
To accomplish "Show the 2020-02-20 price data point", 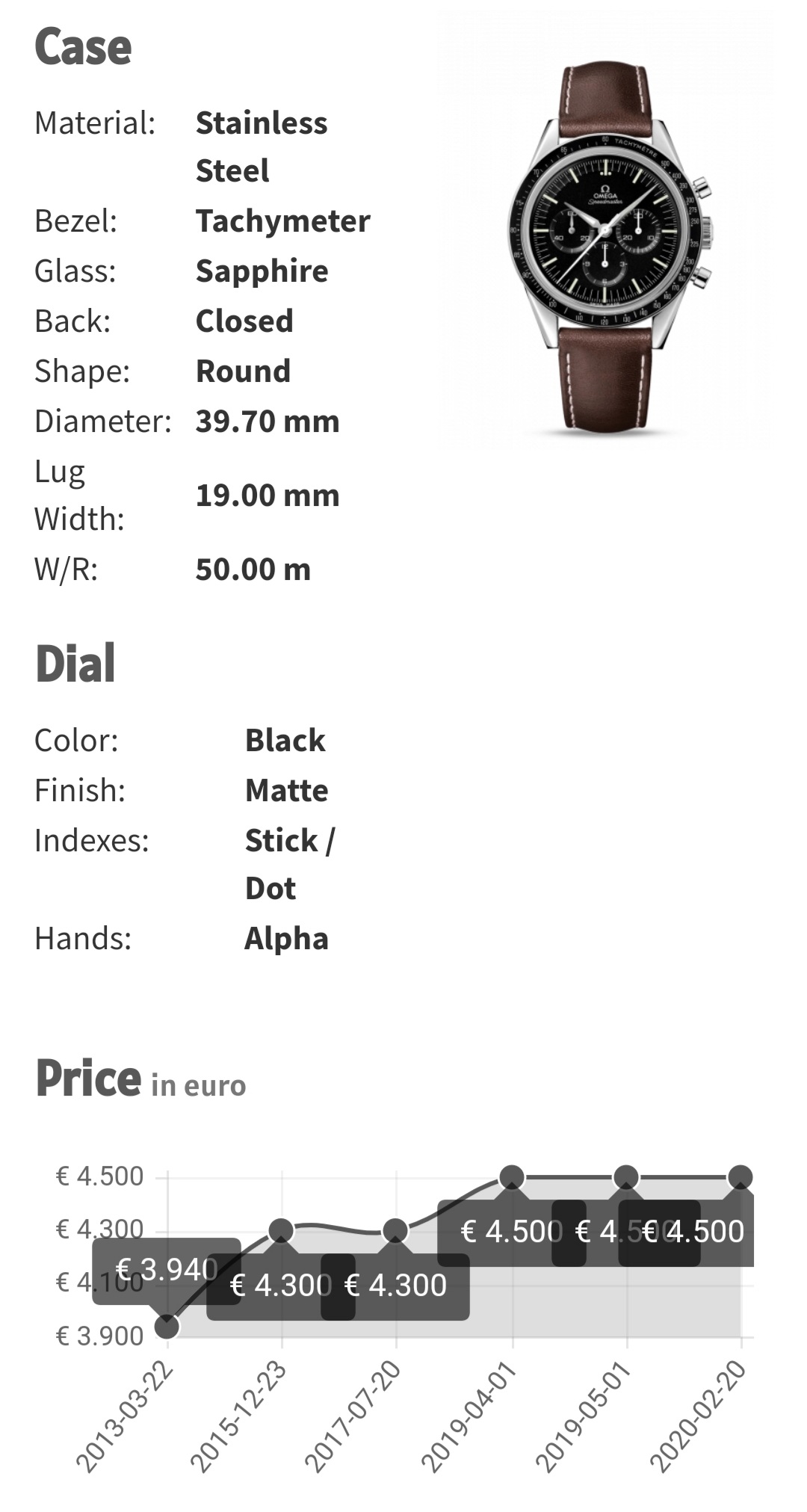I will (x=740, y=1178).
